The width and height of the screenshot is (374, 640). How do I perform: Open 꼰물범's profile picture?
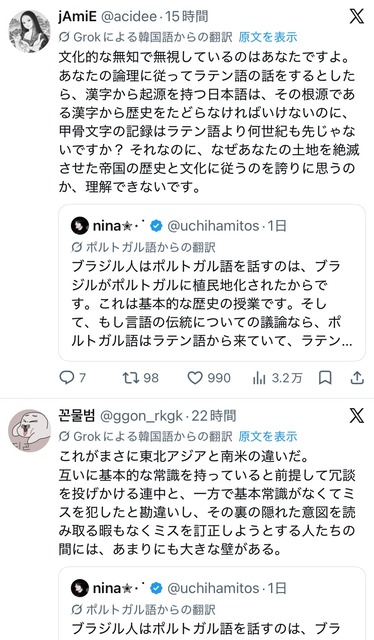(x=29, y=431)
